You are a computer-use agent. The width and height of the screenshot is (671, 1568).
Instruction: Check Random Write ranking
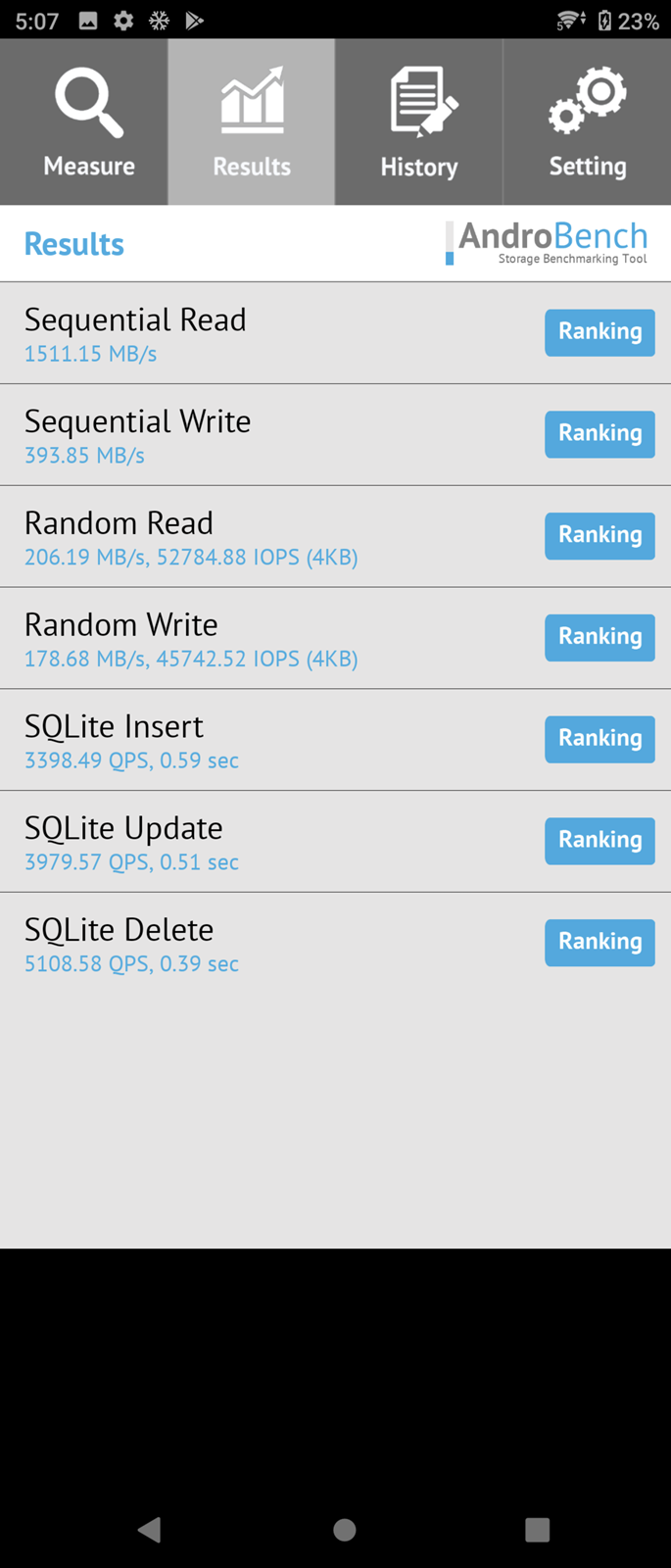(599, 638)
